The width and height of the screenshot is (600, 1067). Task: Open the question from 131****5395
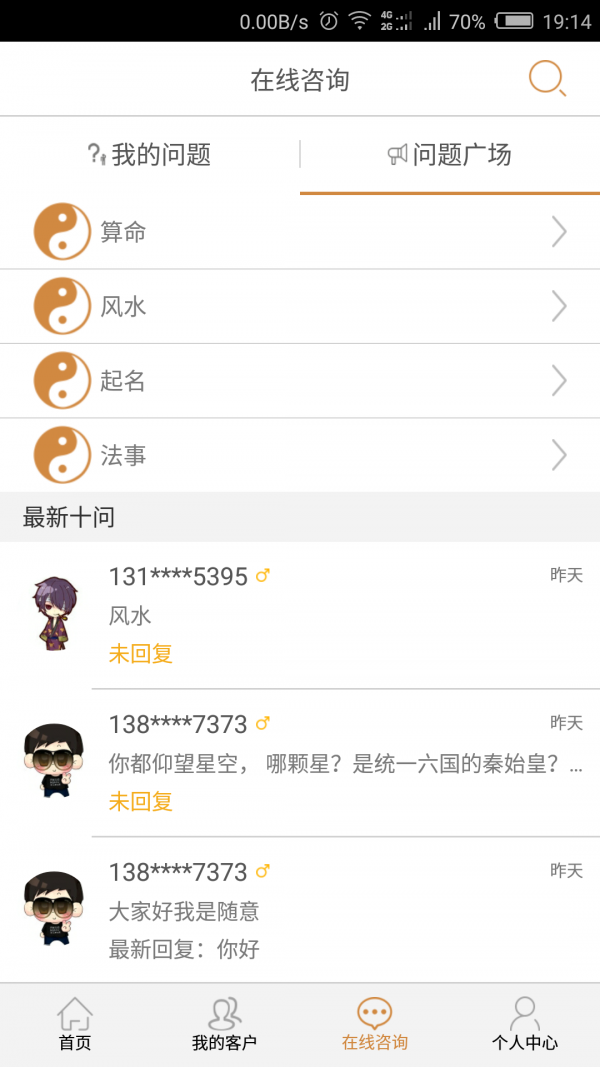(x=300, y=615)
